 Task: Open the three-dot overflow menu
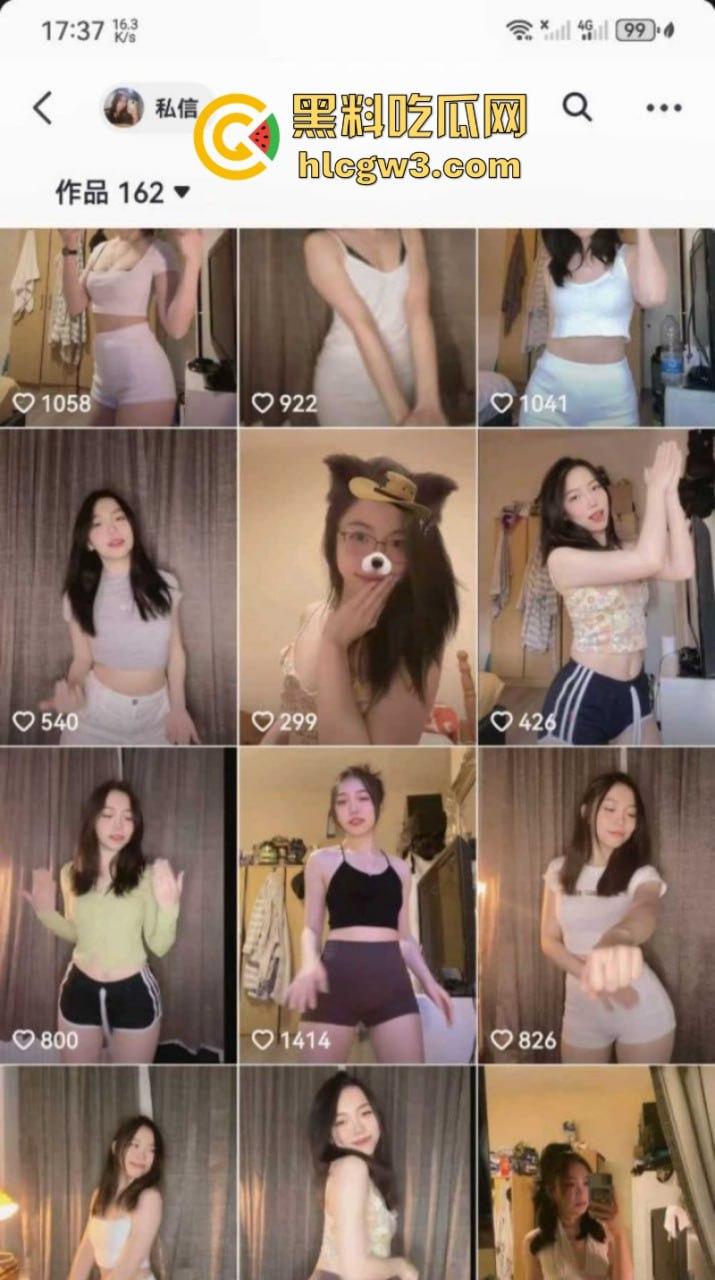pos(663,108)
